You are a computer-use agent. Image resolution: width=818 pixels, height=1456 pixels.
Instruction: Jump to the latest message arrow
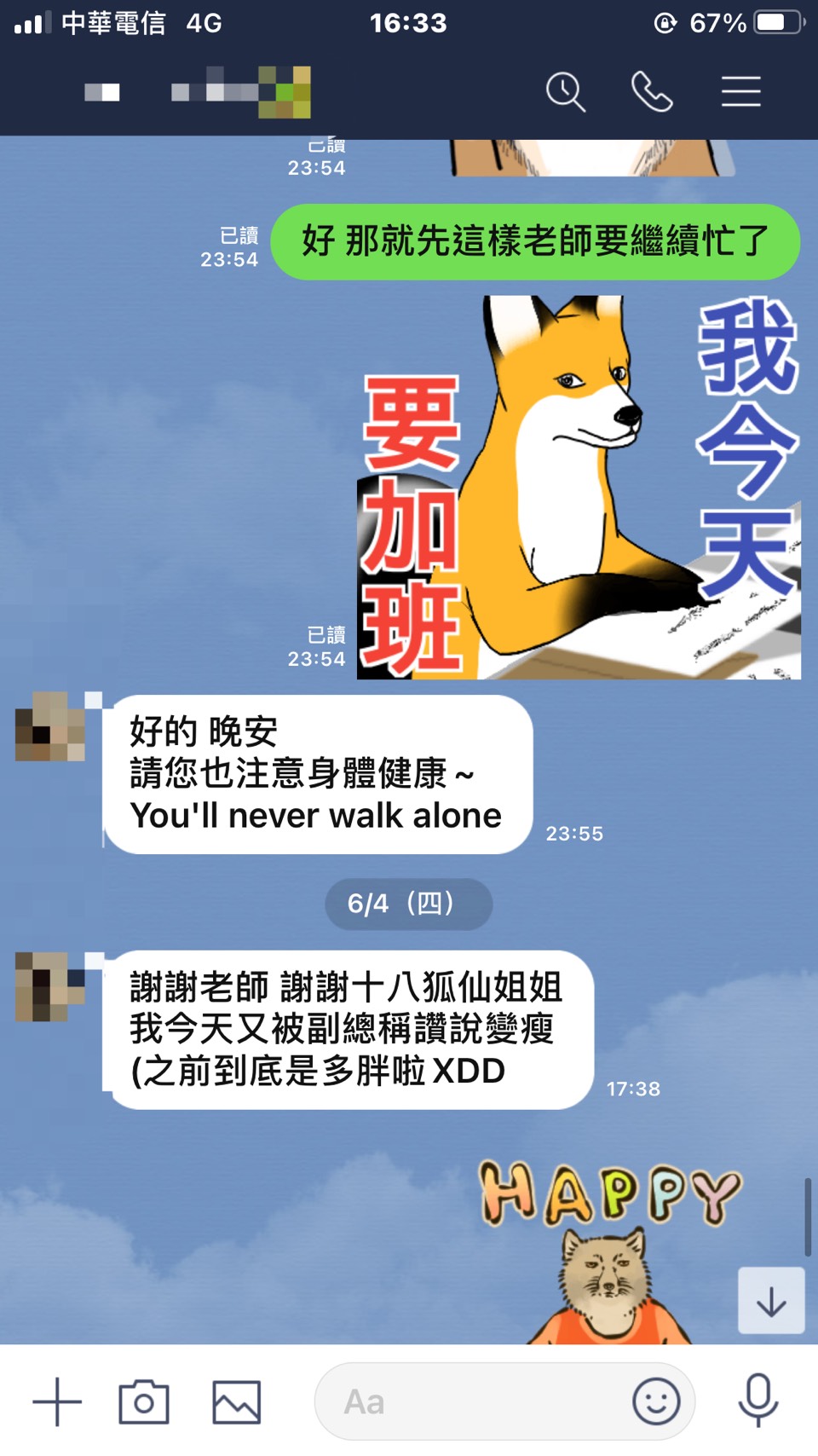coord(771,1301)
